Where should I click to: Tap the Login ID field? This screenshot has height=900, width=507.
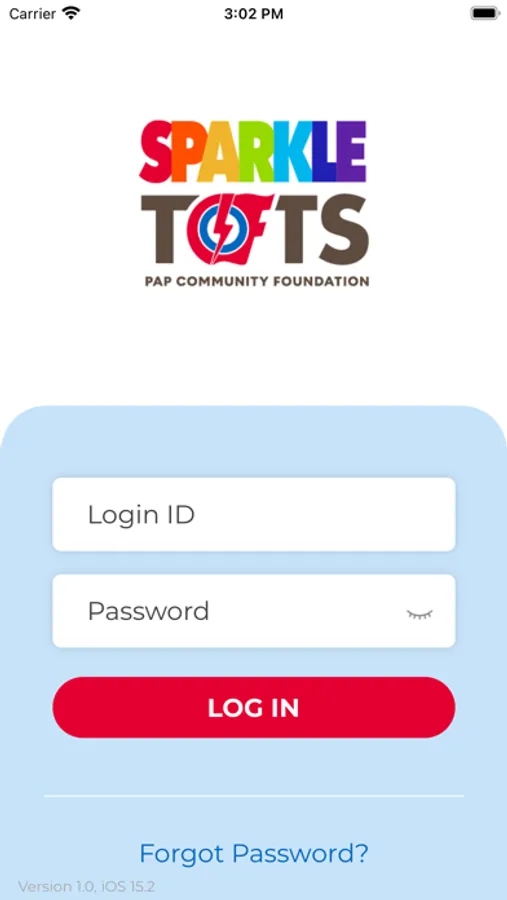pyautogui.click(x=254, y=514)
